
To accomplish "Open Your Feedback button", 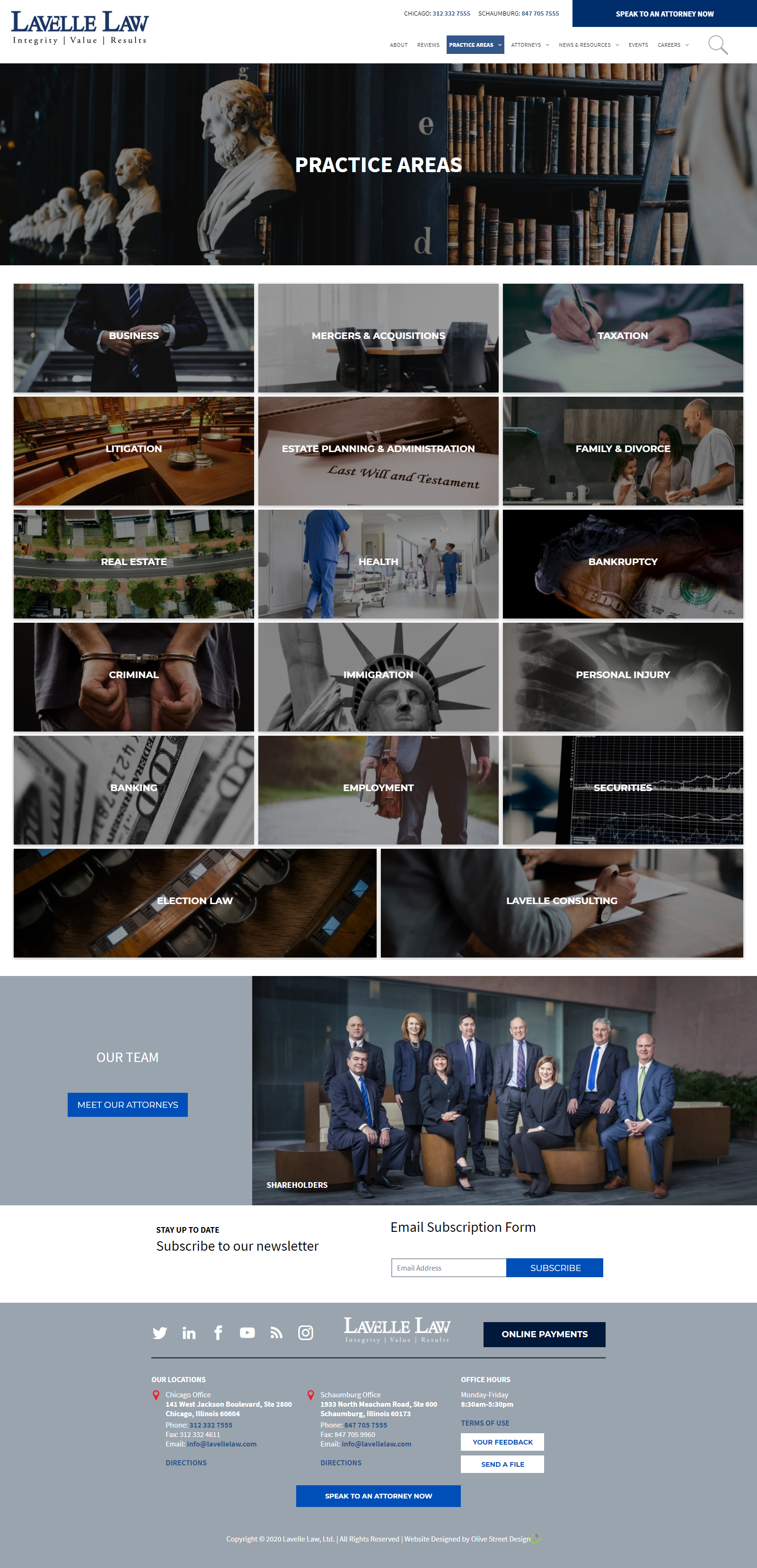I will coord(502,1441).
